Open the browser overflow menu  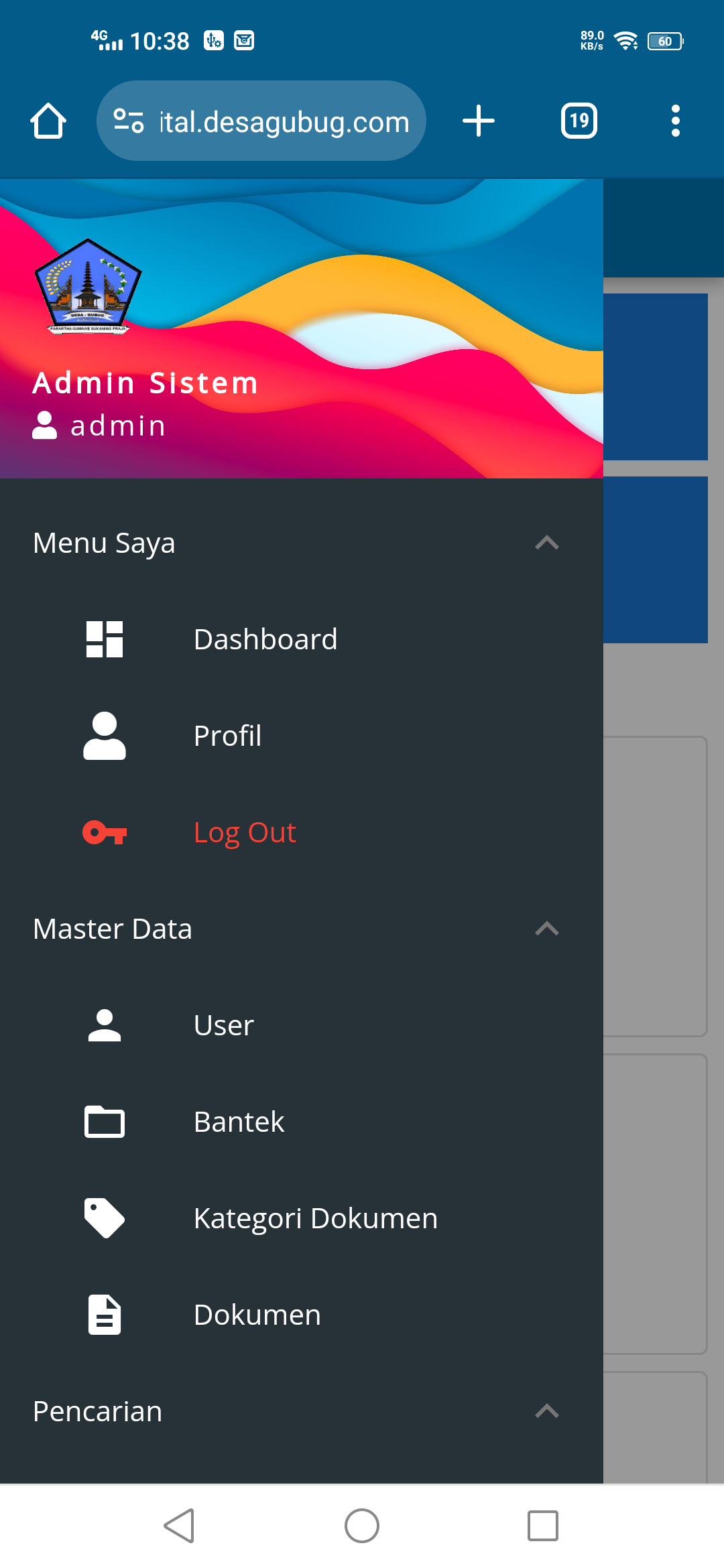(x=675, y=121)
